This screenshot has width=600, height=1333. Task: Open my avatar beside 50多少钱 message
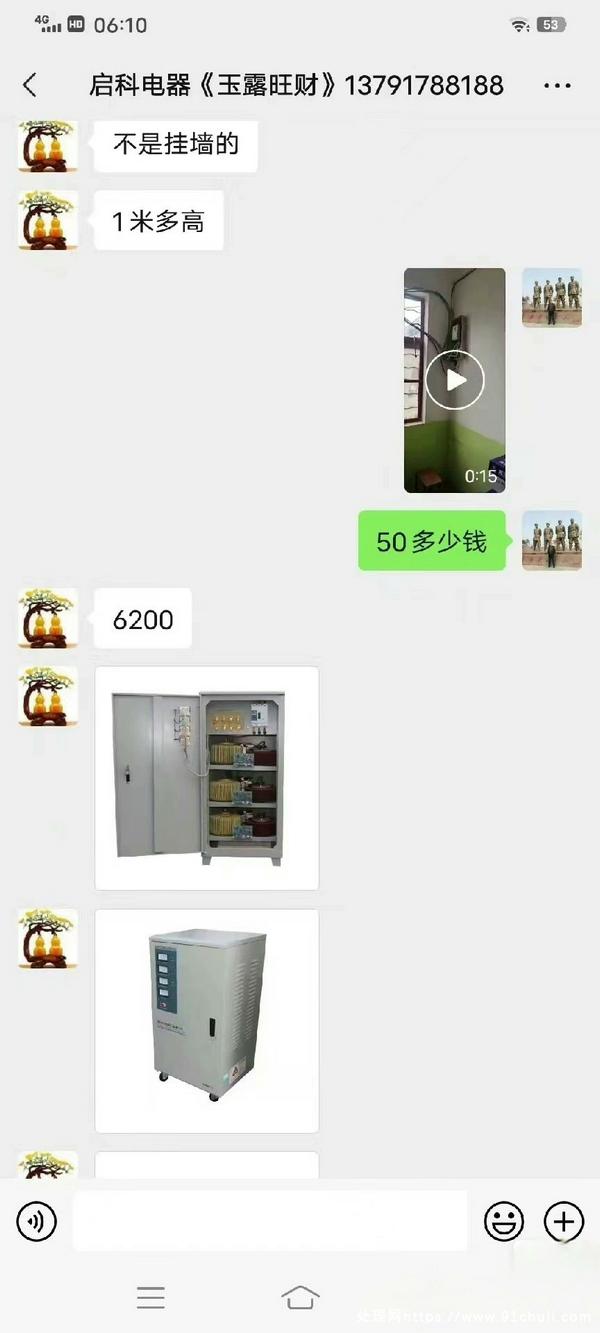click(x=551, y=541)
